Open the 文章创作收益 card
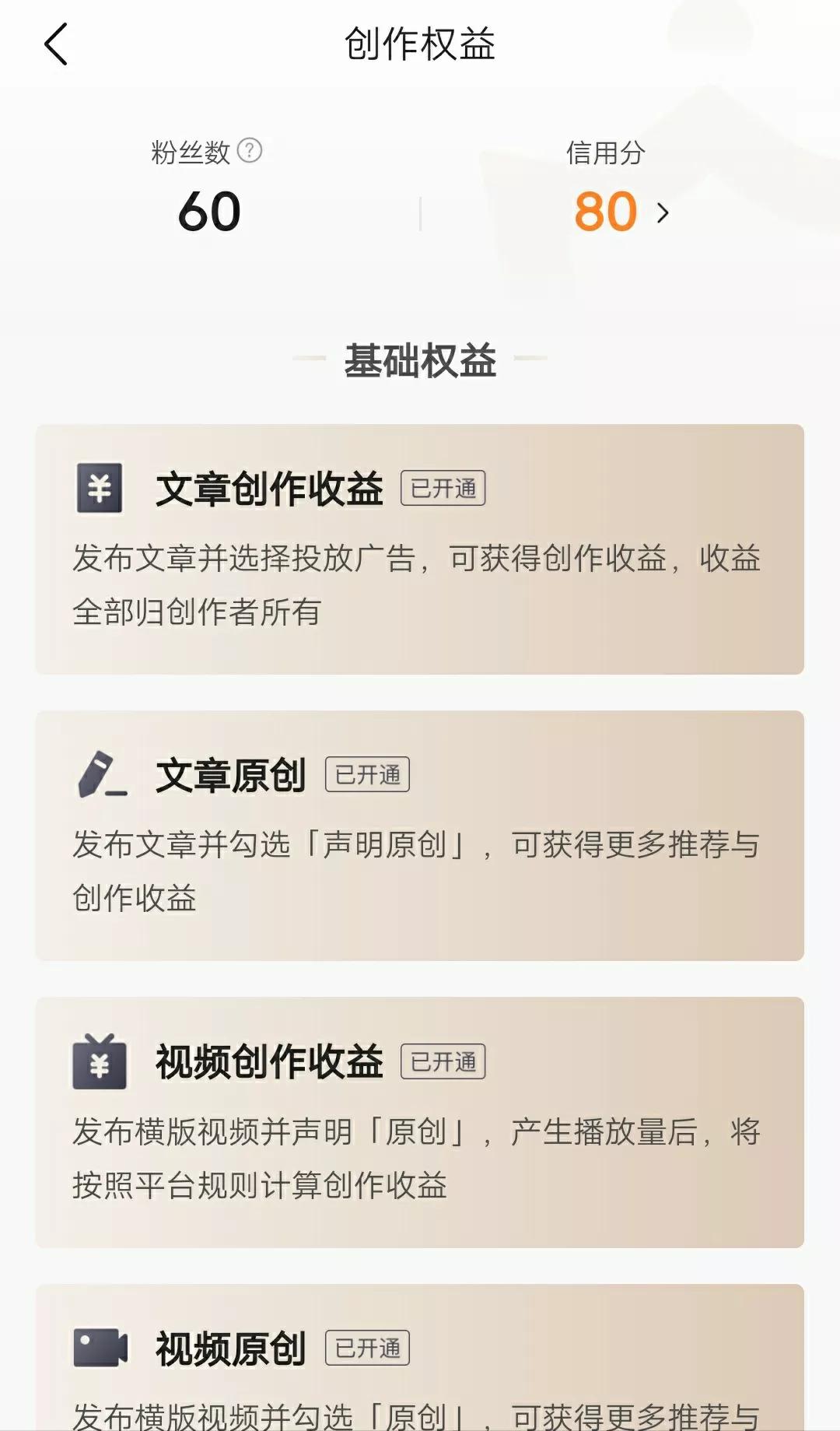 (419, 549)
